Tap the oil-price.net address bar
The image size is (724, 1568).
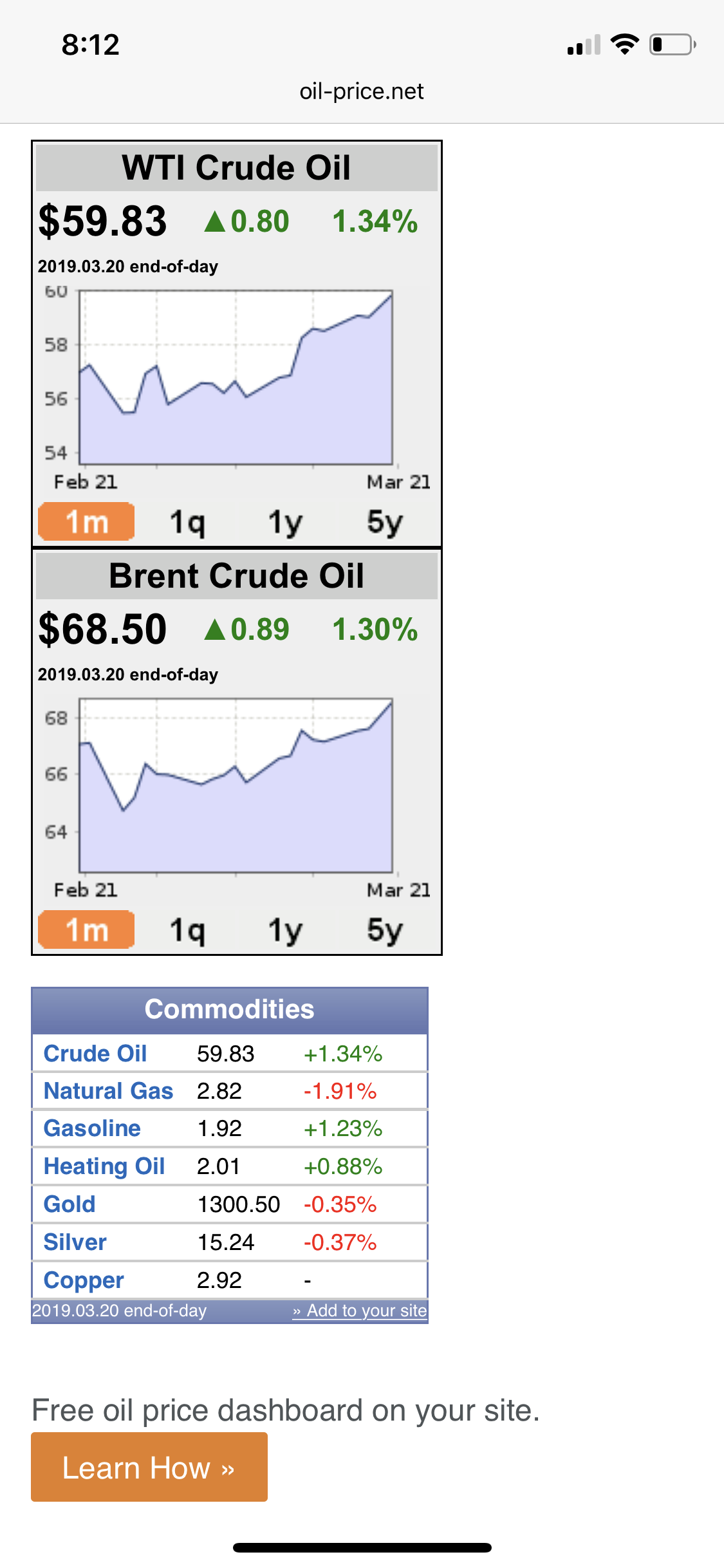(x=362, y=91)
